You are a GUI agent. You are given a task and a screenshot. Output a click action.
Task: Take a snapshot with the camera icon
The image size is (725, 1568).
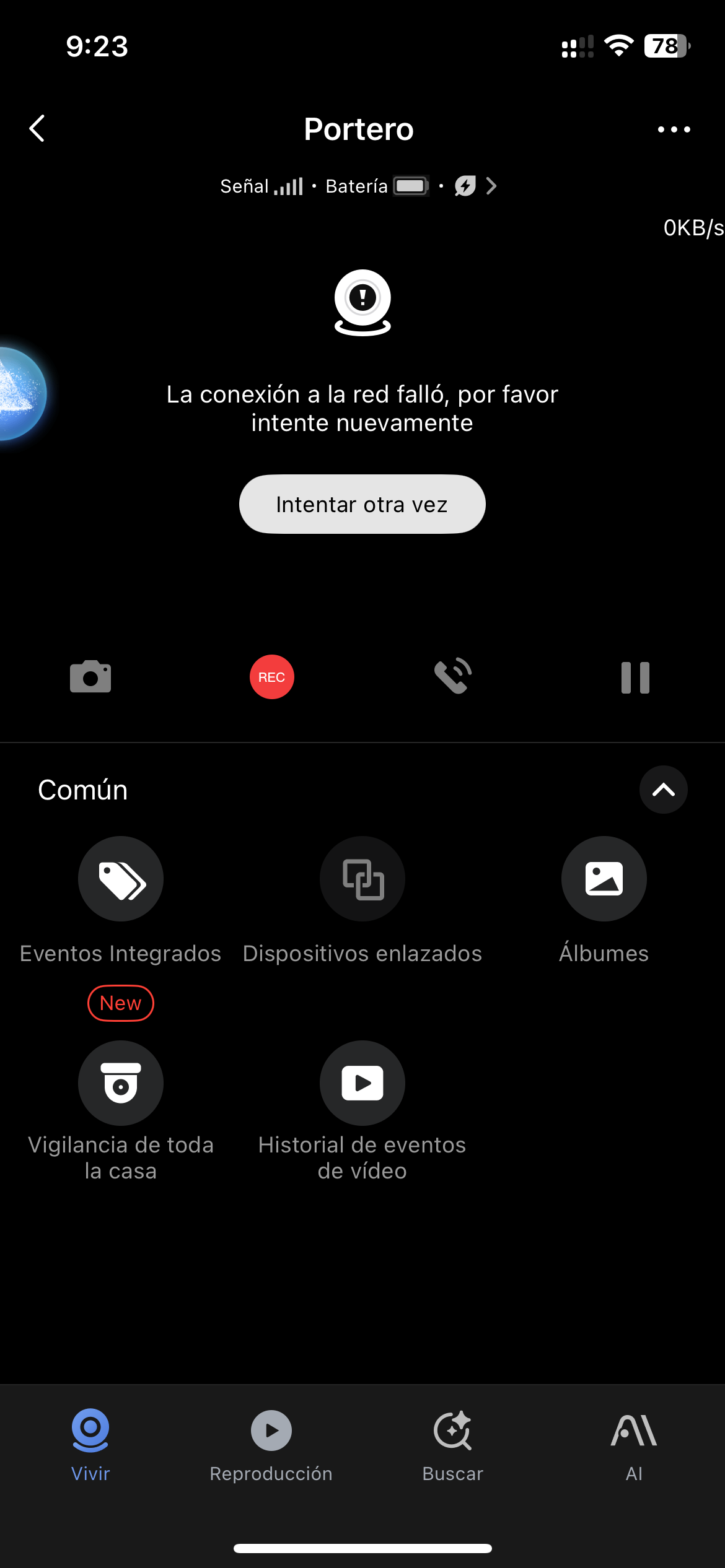[90, 677]
